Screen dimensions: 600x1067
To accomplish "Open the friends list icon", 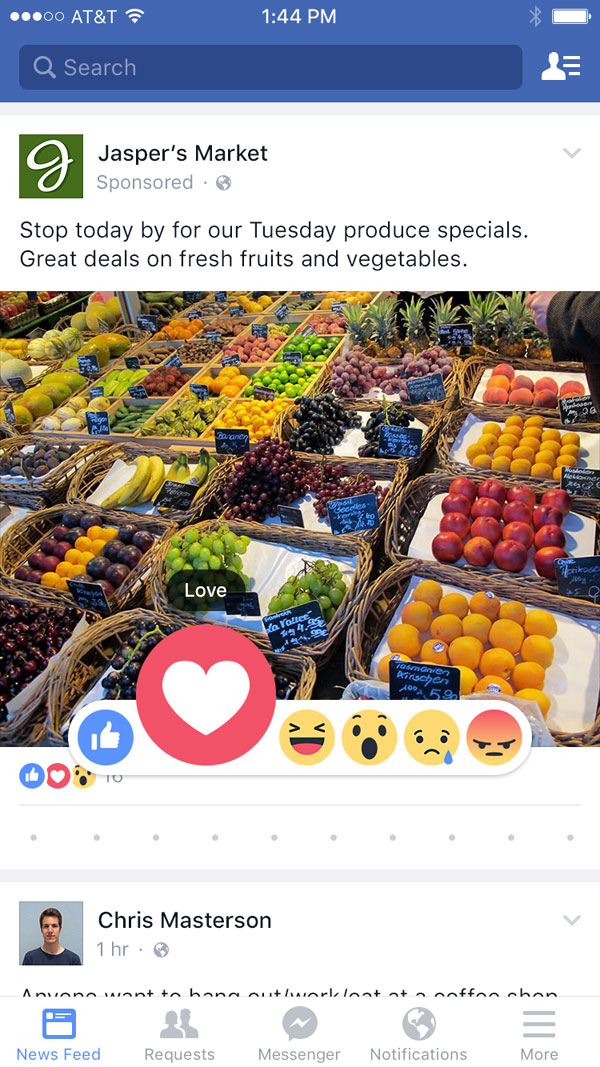I will (x=560, y=67).
